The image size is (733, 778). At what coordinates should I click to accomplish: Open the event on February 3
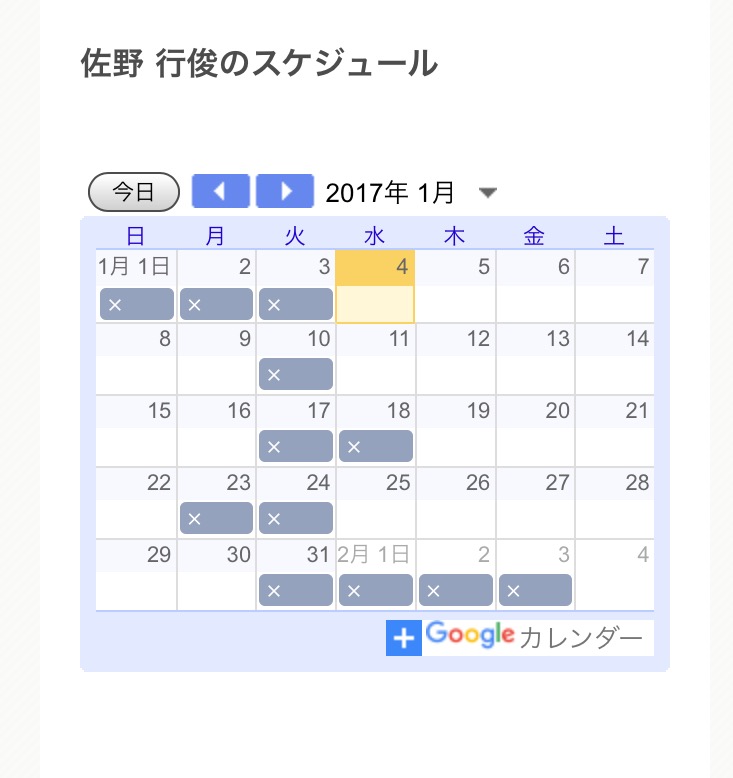tap(536, 590)
